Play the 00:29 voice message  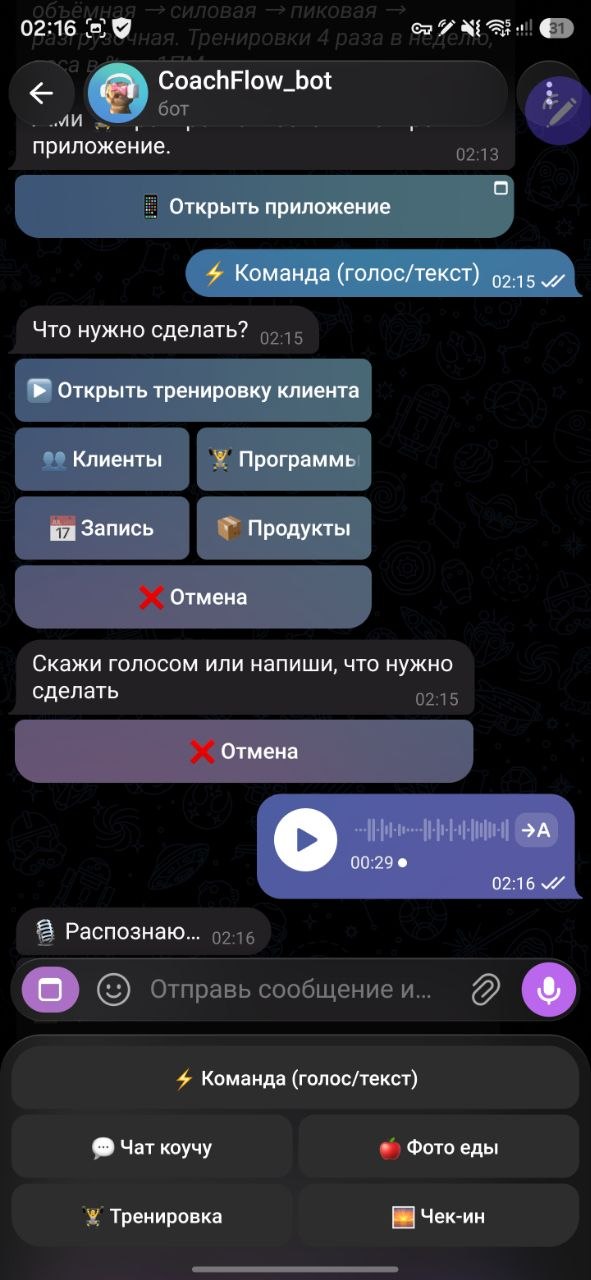coord(305,840)
